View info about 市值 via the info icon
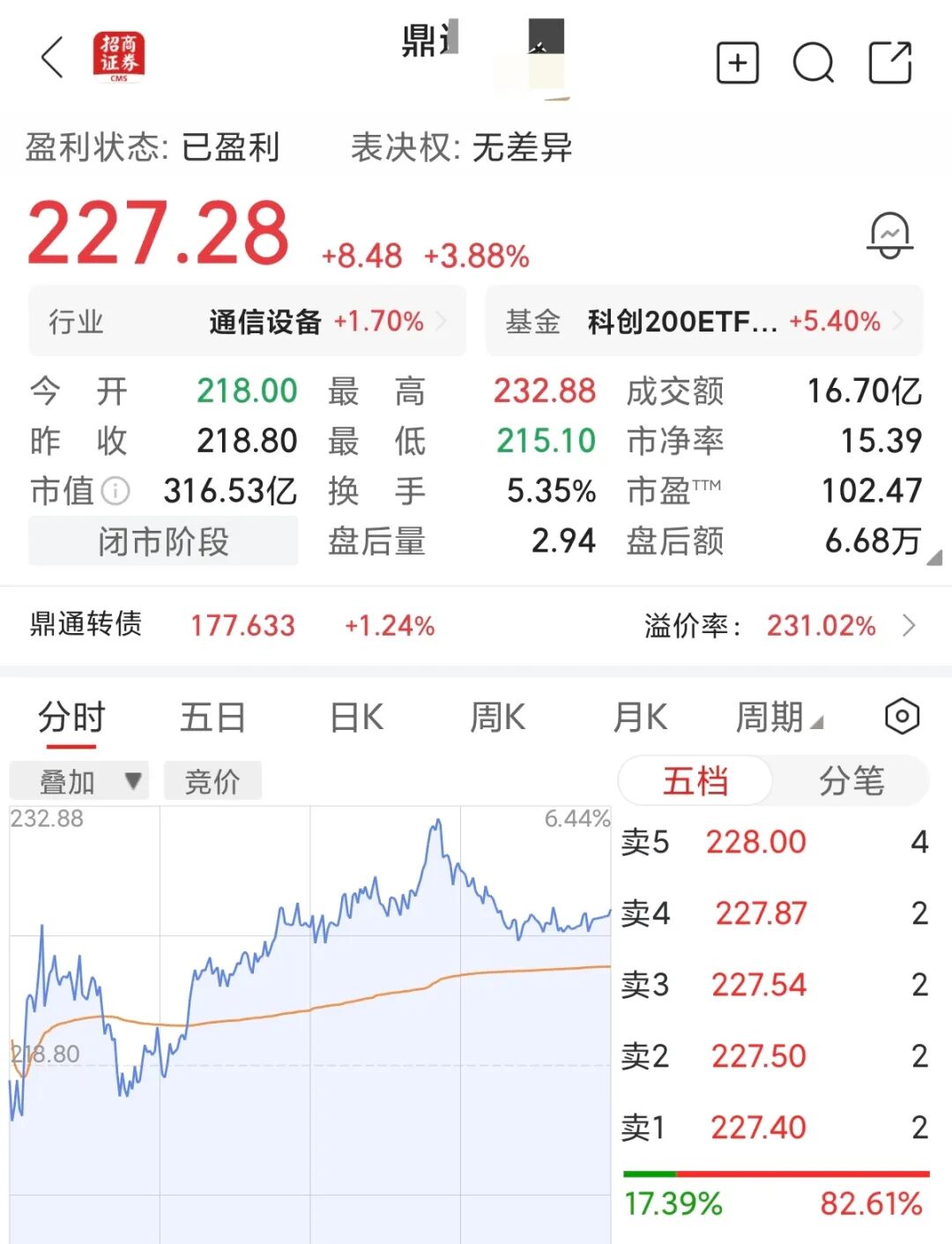The image size is (952, 1244). click(115, 490)
